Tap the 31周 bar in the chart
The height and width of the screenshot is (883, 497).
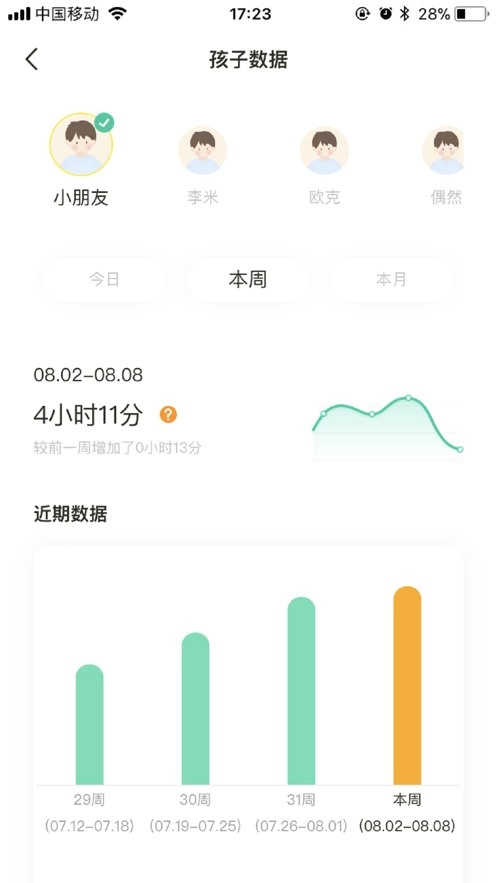click(x=301, y=690)
